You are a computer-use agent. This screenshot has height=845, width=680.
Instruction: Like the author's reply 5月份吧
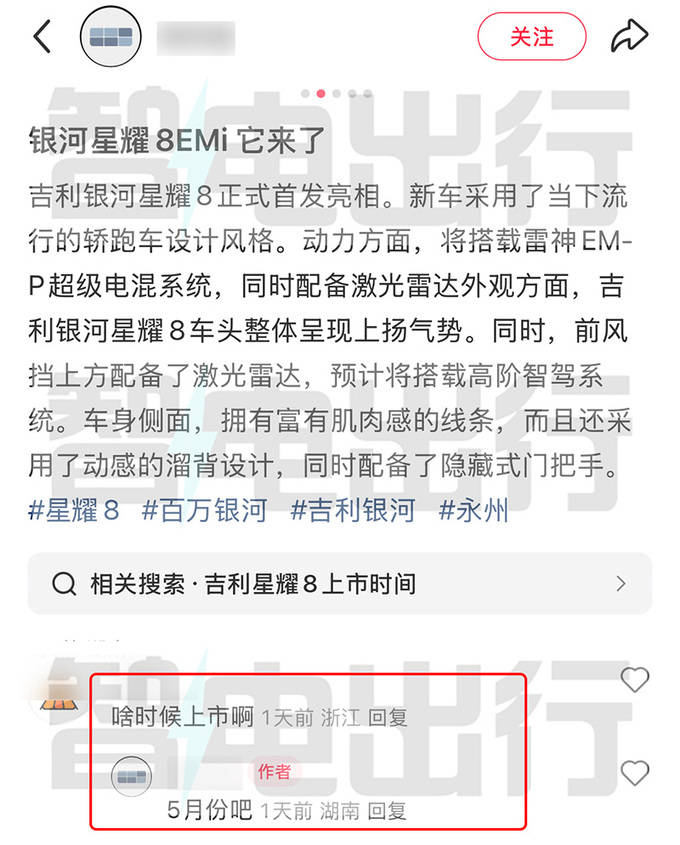(635, 772)
